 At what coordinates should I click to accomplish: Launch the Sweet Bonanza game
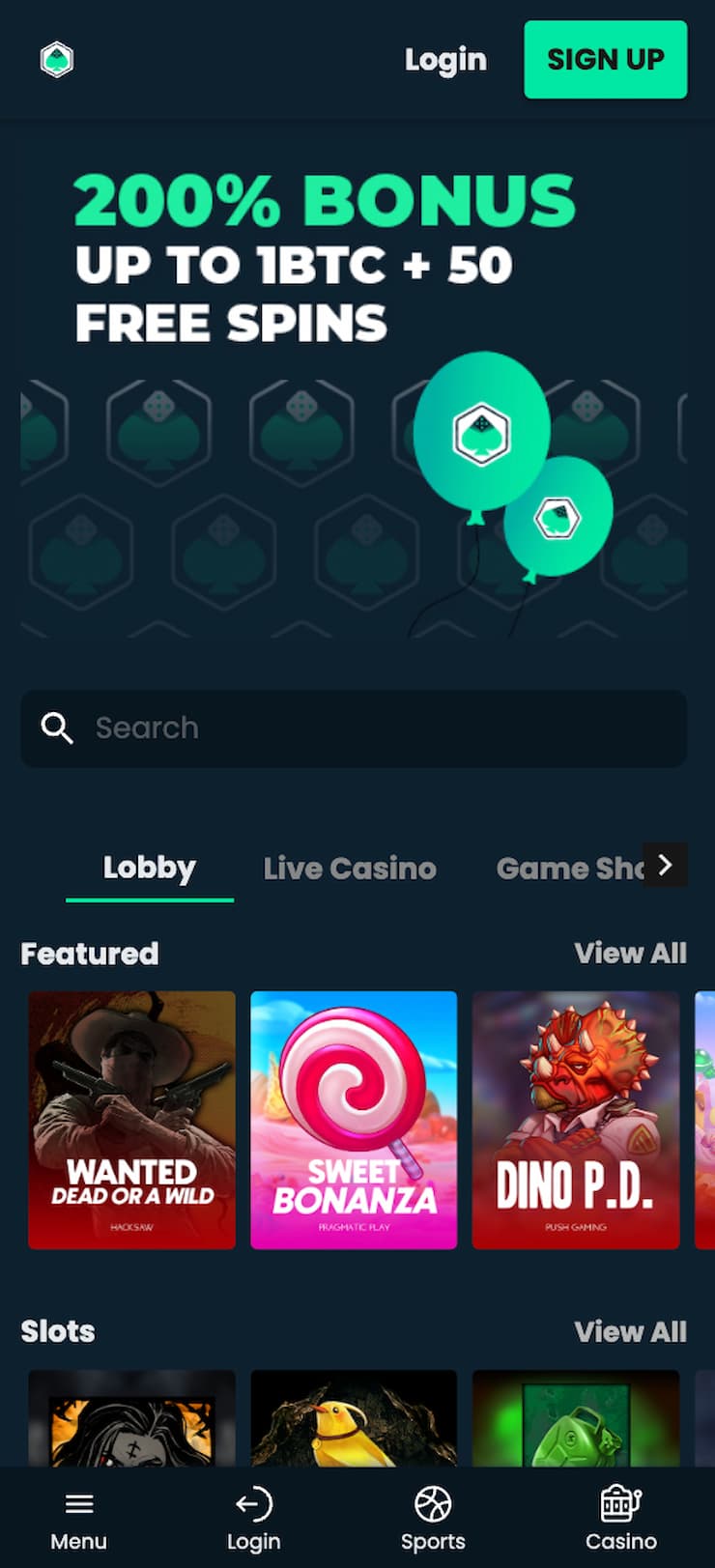(354, 1120)
